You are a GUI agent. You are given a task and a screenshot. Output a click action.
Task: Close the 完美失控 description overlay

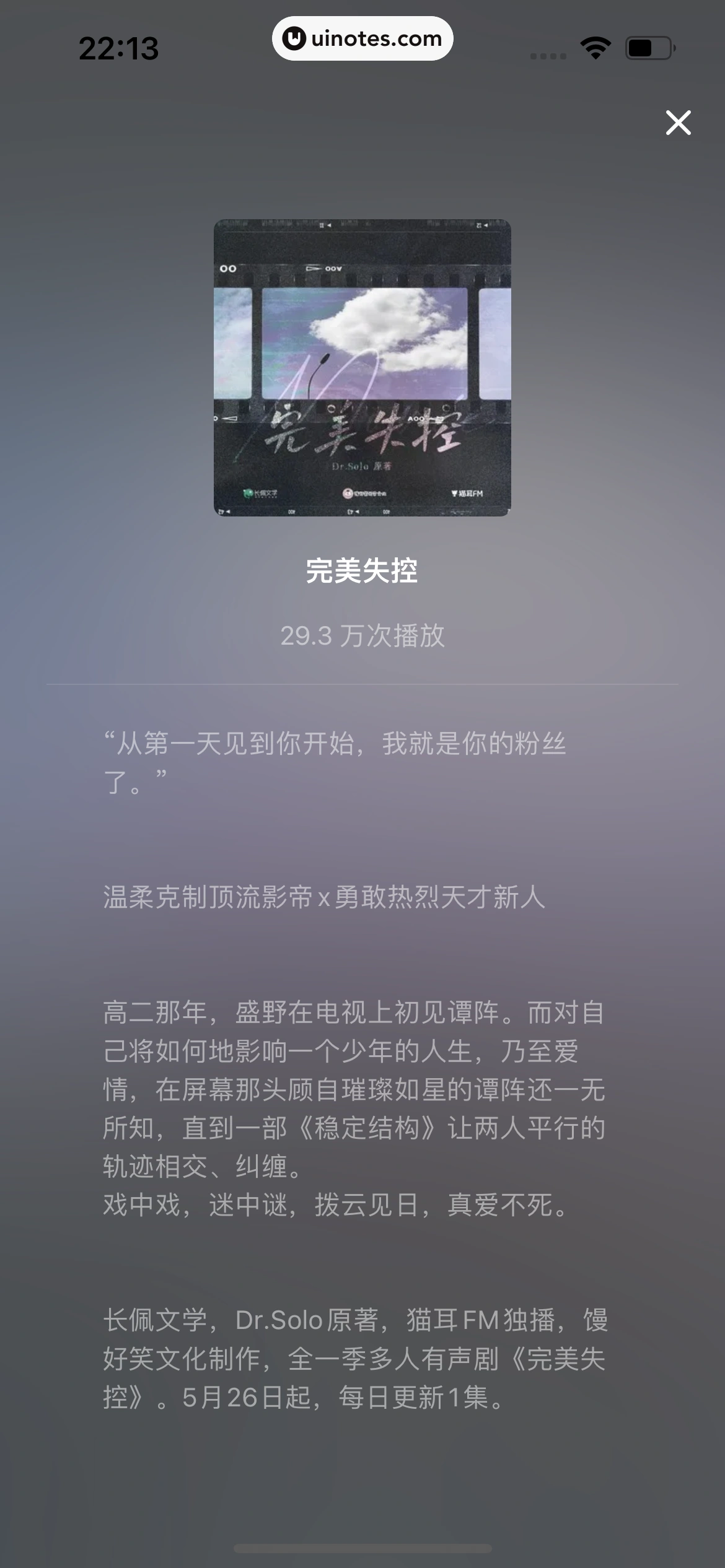pyautogui.click(x=678, y=123)
